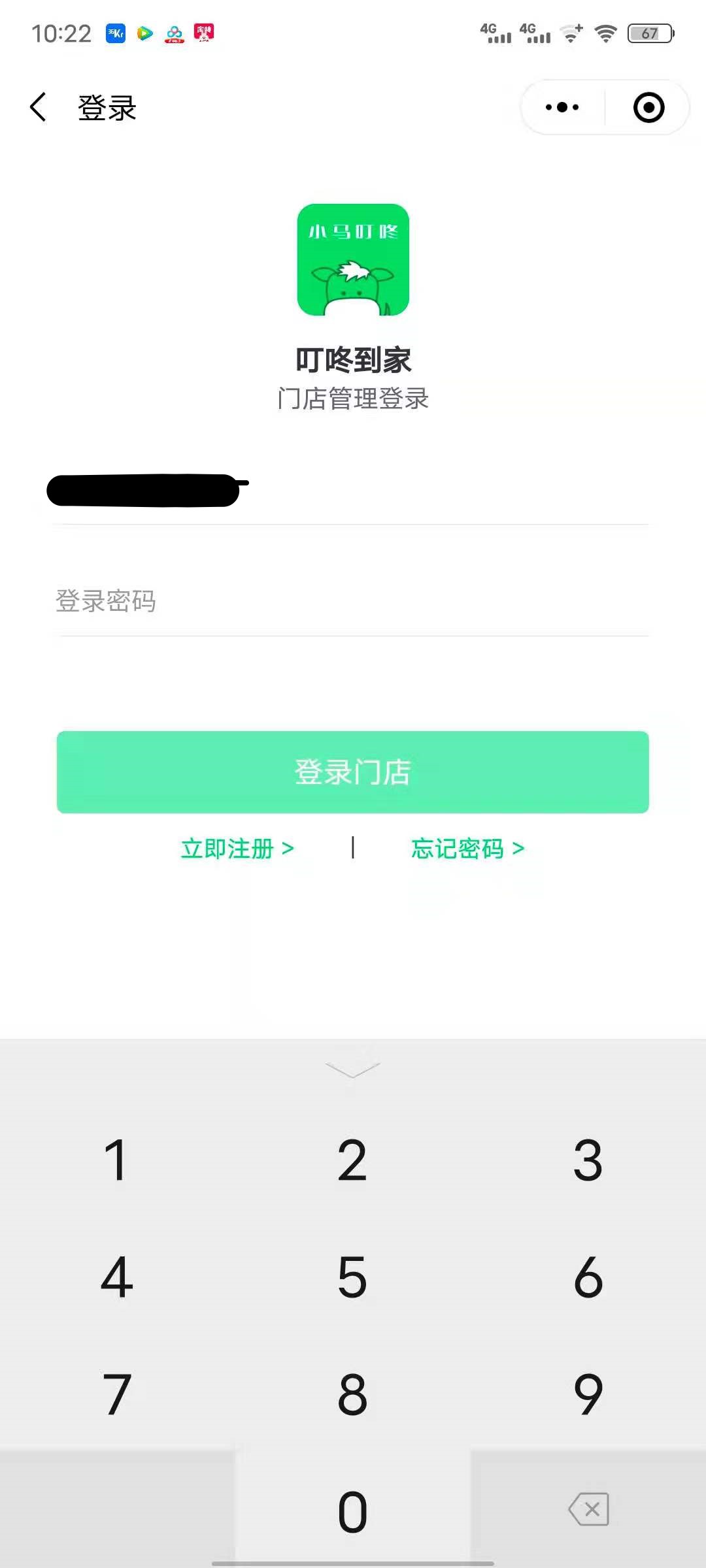Screen dimensions: 706x1568
Task: Tap the battery indicator showing 67
Action: coord(649,33)
